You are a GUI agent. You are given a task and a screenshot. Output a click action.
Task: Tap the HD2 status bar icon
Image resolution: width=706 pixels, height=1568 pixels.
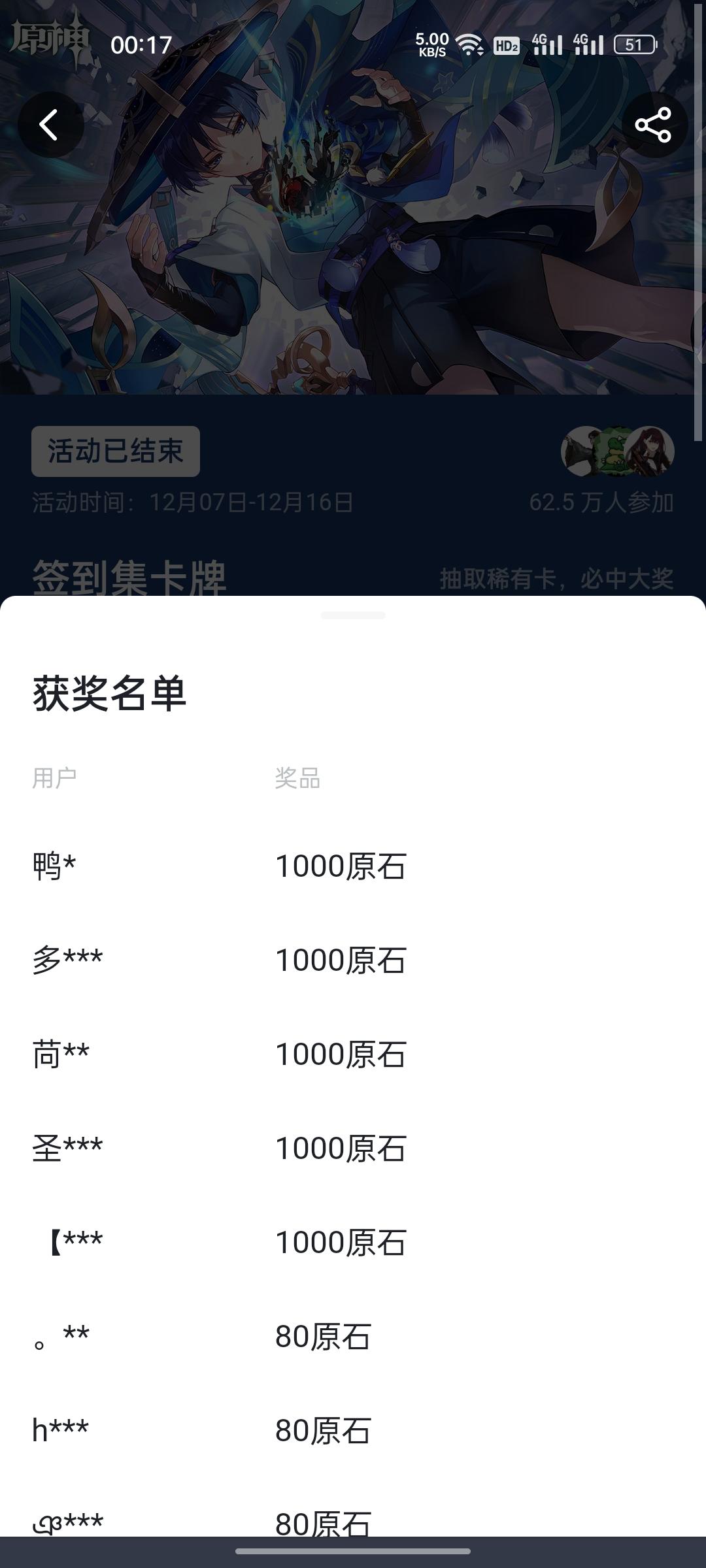pos(507,46)
